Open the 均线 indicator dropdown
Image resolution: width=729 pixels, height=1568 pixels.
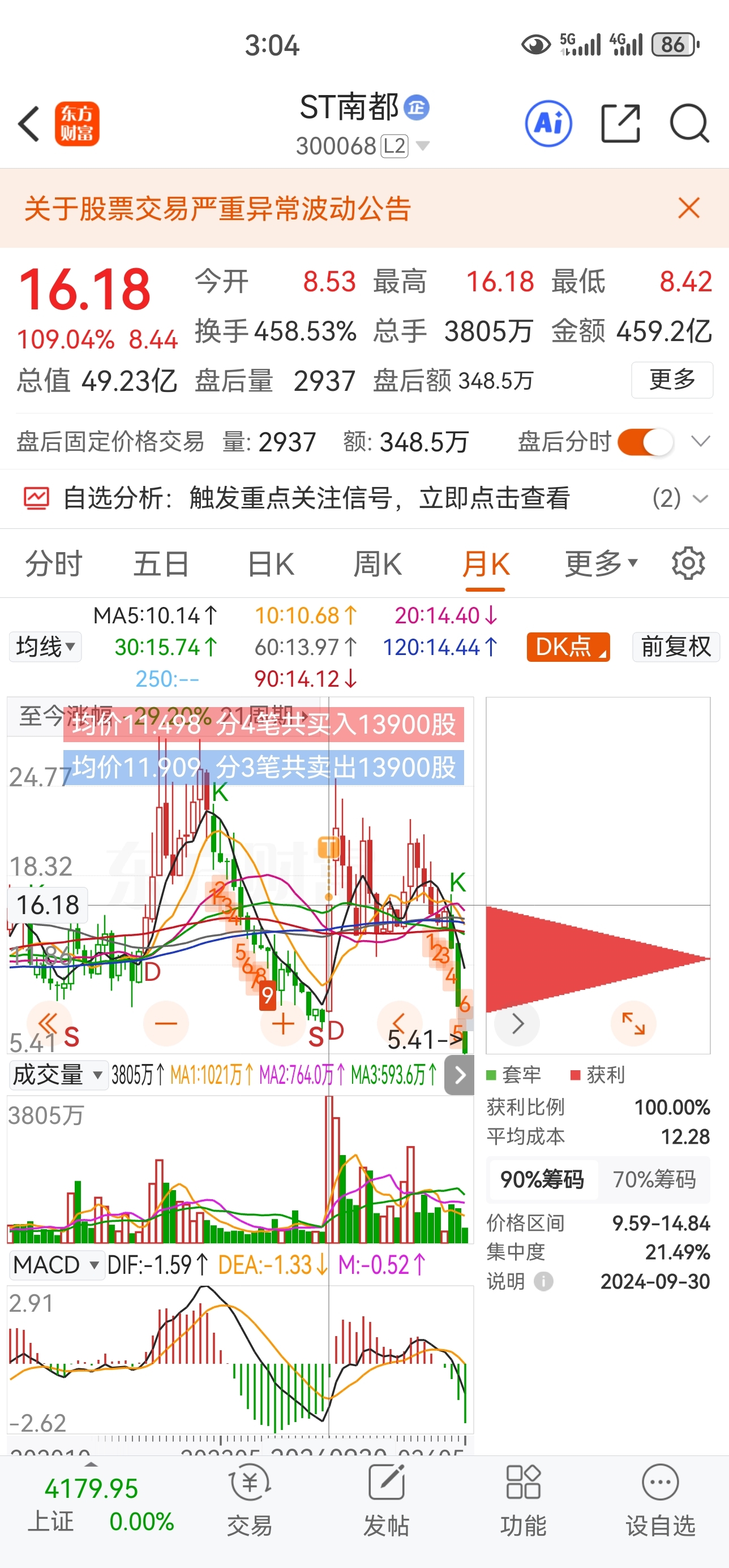[45, 647]
